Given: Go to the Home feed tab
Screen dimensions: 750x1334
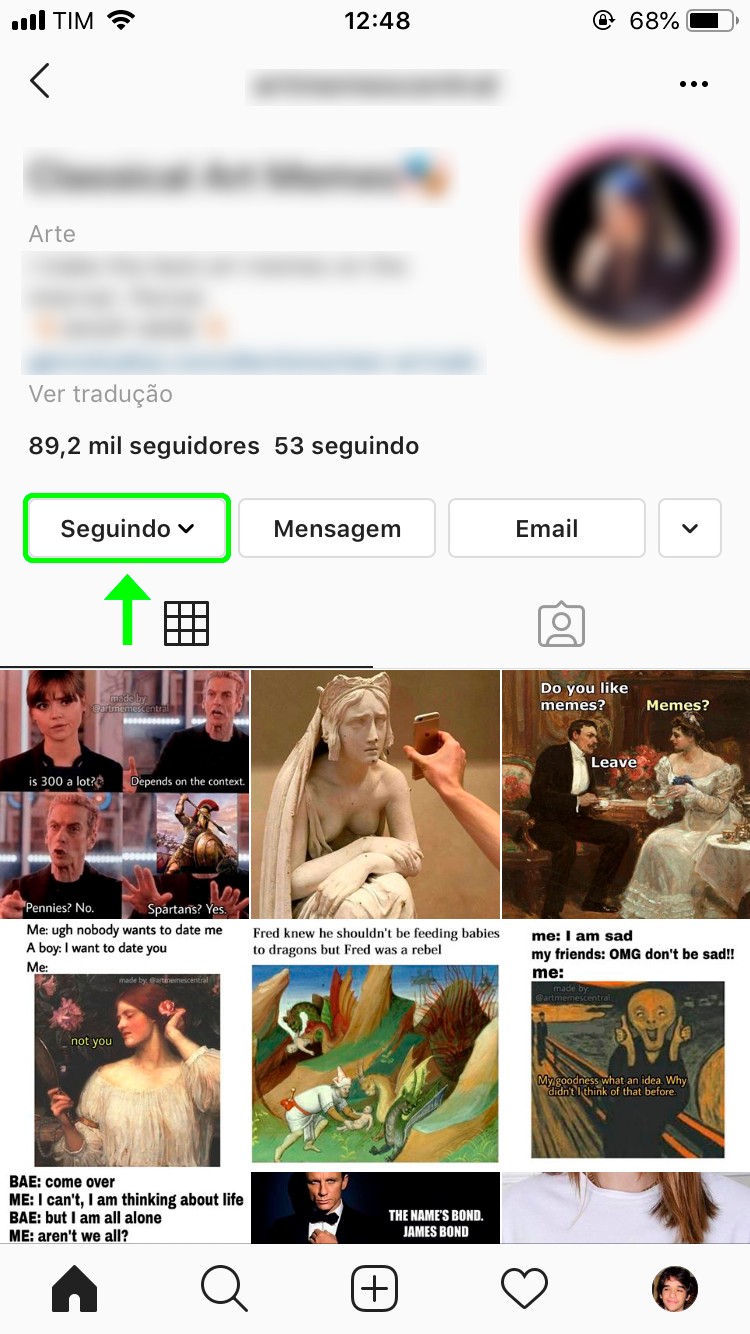Looking at the screenshot, I should [x=75, y=1288].
